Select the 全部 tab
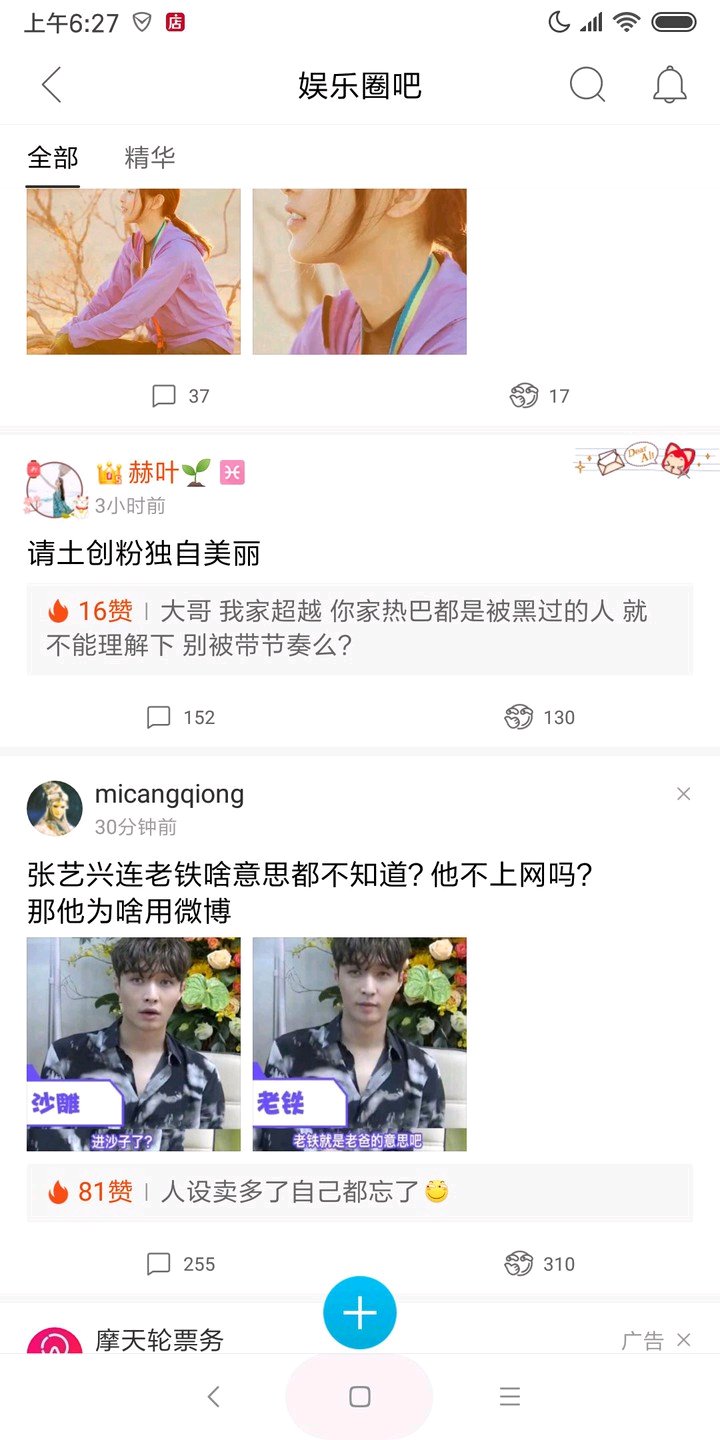720x1440 pixels. (x=53, y=157)
